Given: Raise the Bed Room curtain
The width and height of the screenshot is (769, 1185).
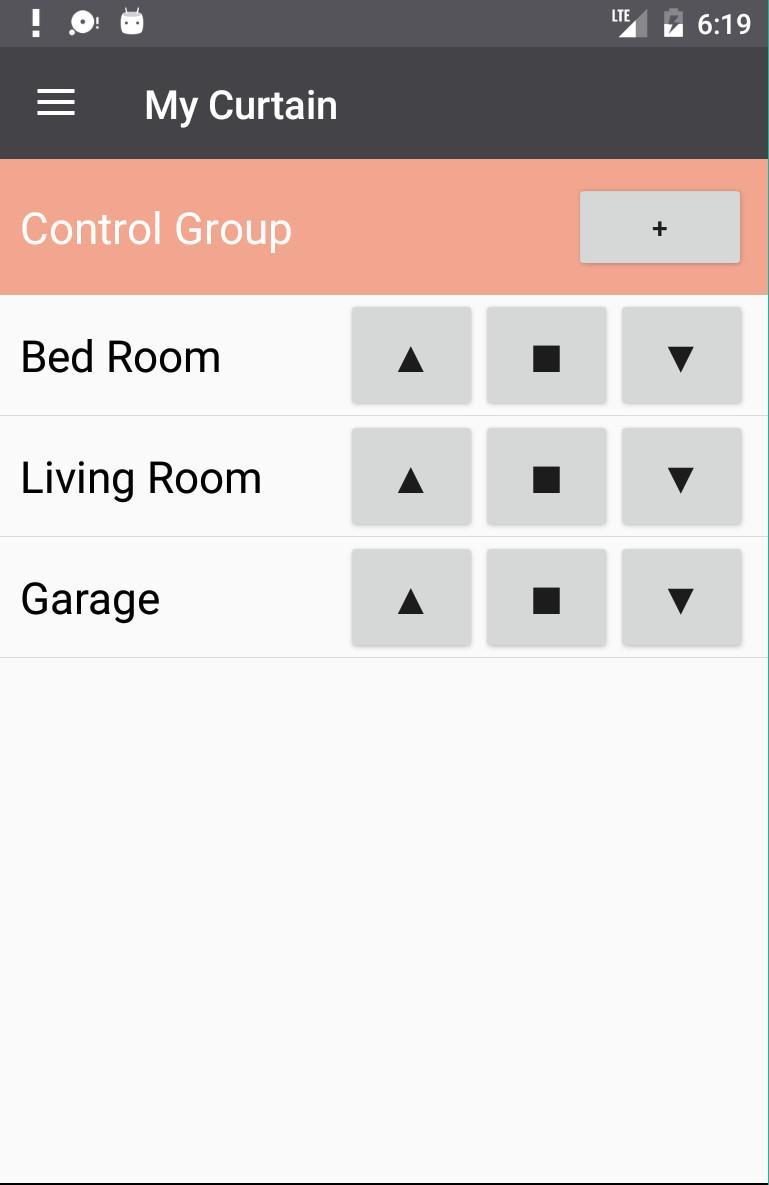Looking at the screenshot, I should tap(411, 356).
